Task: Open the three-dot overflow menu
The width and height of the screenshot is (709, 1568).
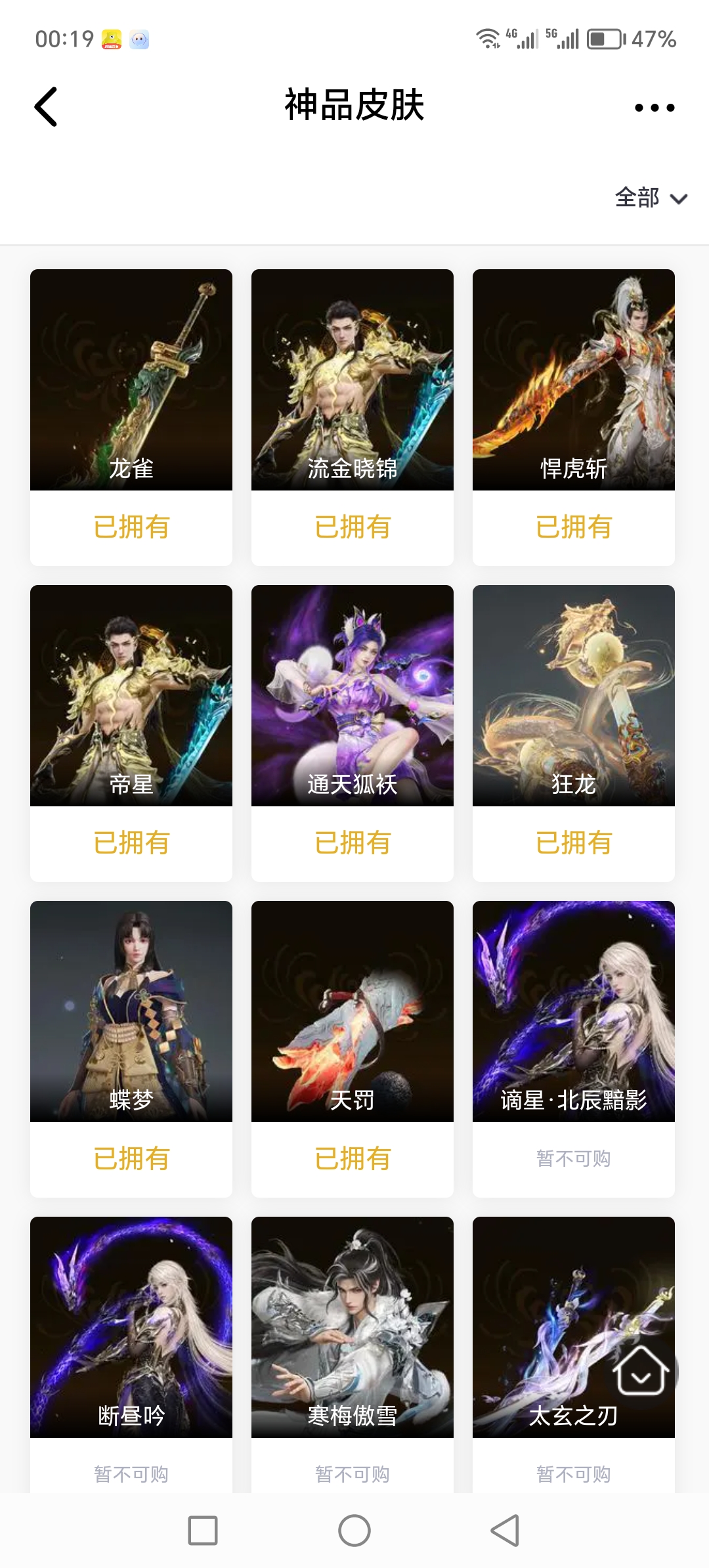Action: [654, 108]
